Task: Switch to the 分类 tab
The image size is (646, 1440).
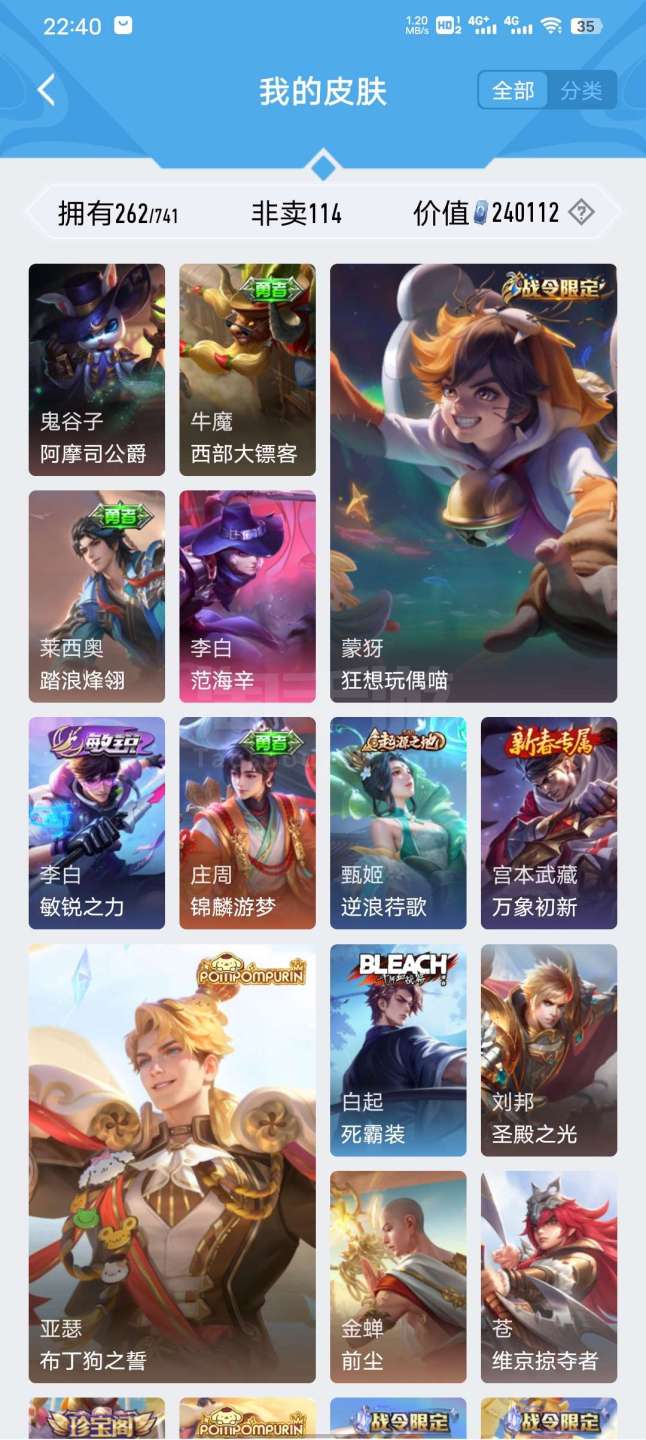Action: [x=581, y=91]
